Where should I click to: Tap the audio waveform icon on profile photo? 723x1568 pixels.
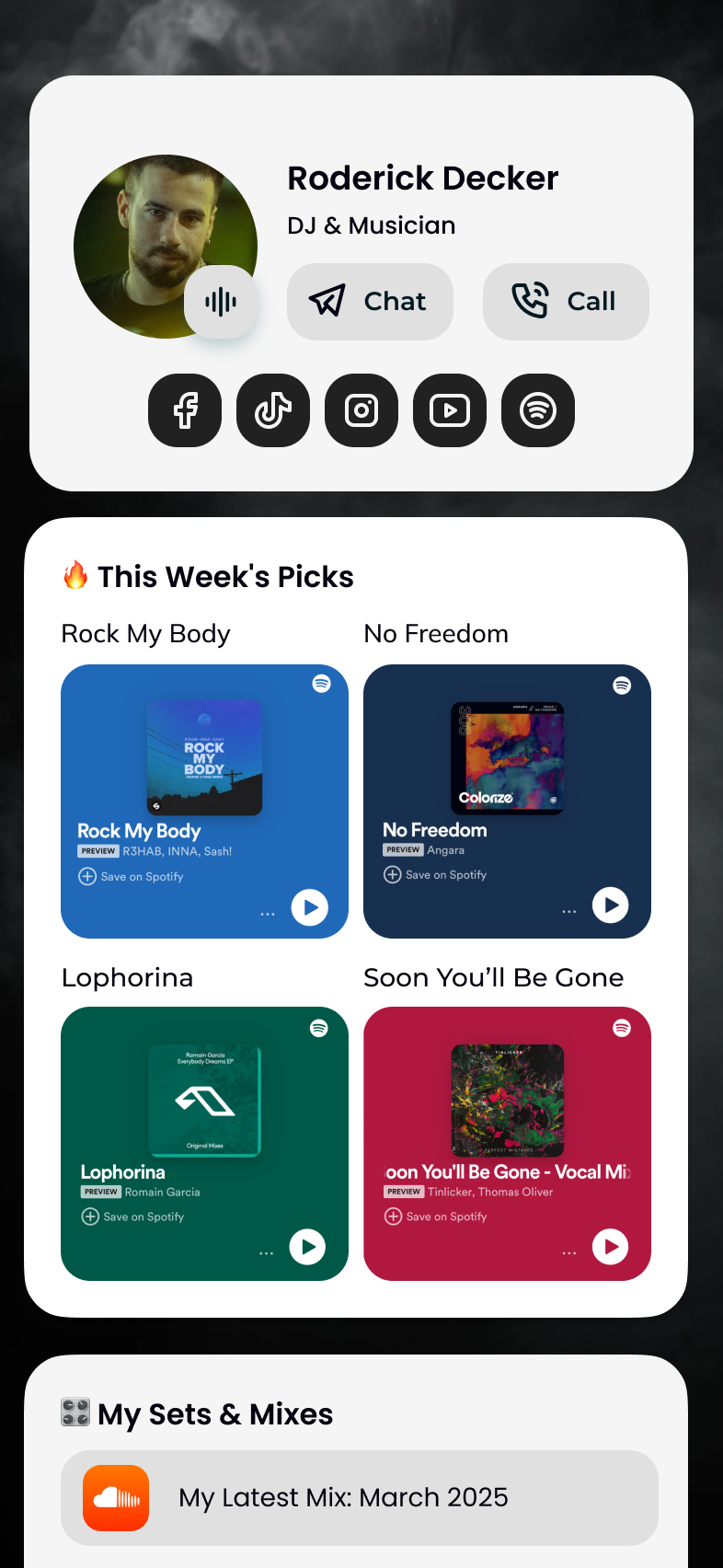(x=221, y=302)
